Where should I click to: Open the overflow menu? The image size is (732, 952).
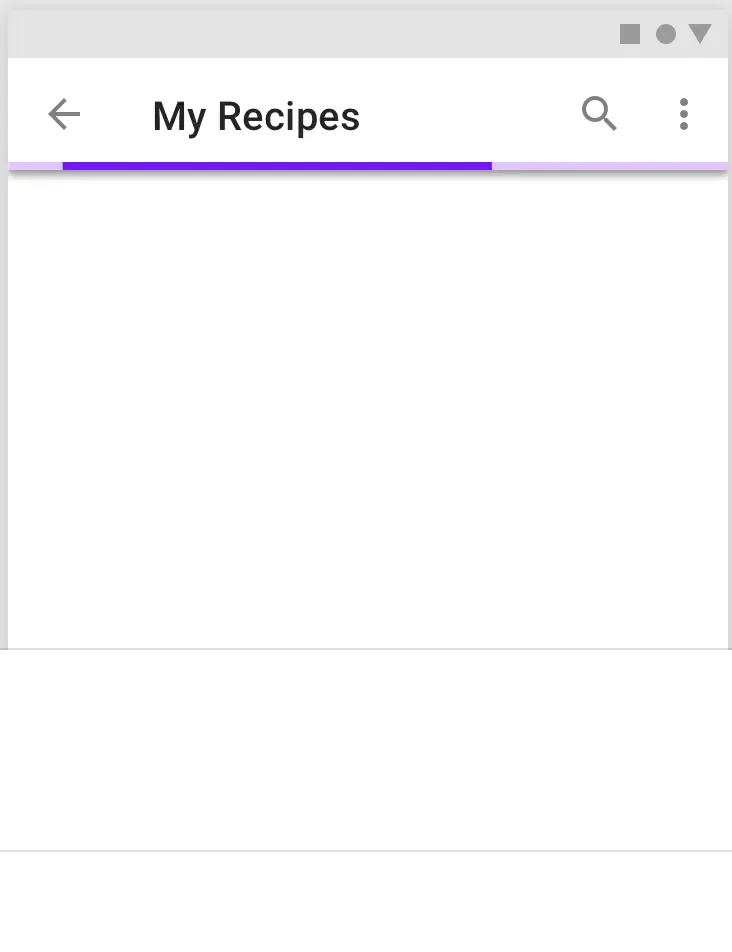(x=684, y=115)
